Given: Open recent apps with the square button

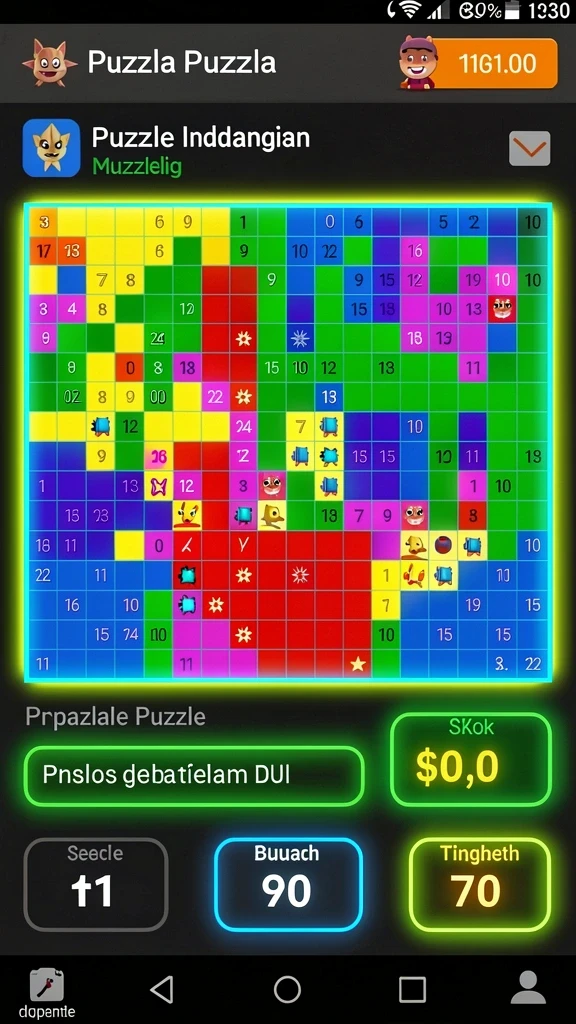Looking at the screenshot, I should pos(412,989).
